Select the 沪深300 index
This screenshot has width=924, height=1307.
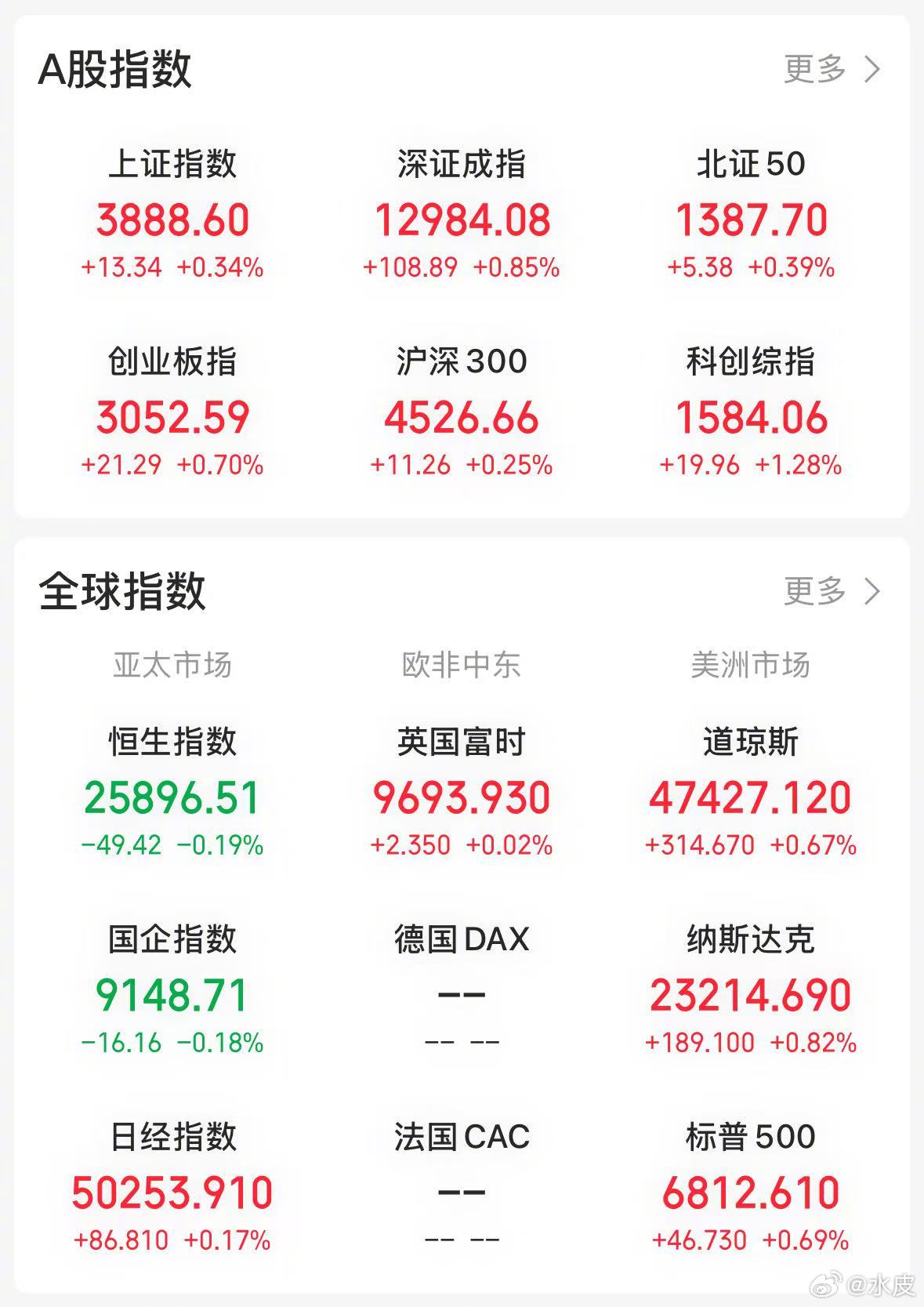click(x=462, y=412)
